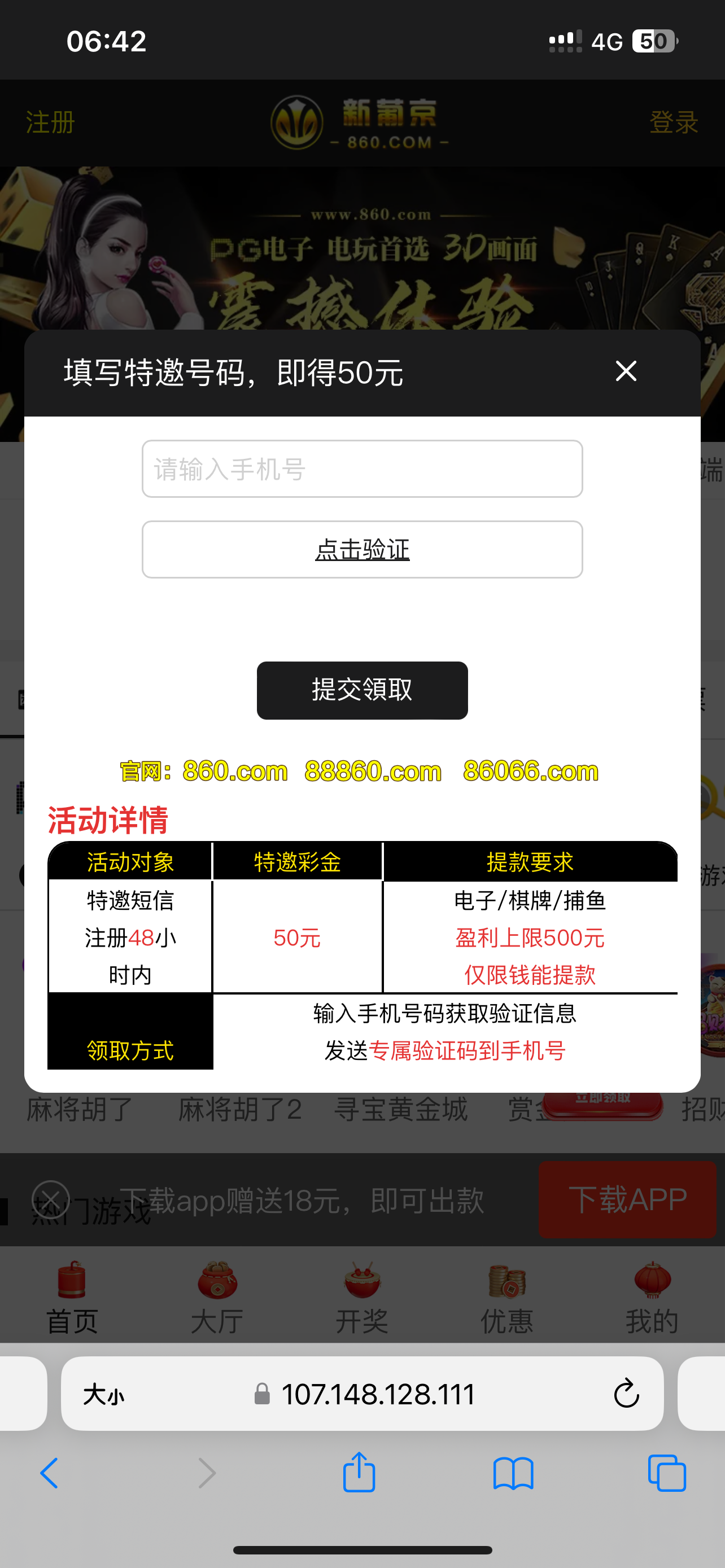Show all open Safari tabs
This screenshot has width=725, height=1568.
point(667,1473)
